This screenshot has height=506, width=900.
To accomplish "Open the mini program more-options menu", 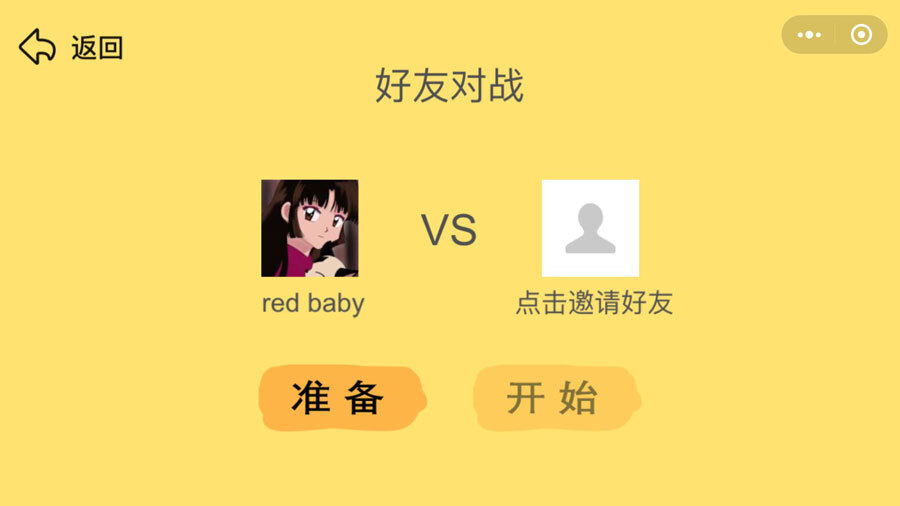I will click(809, 35).
